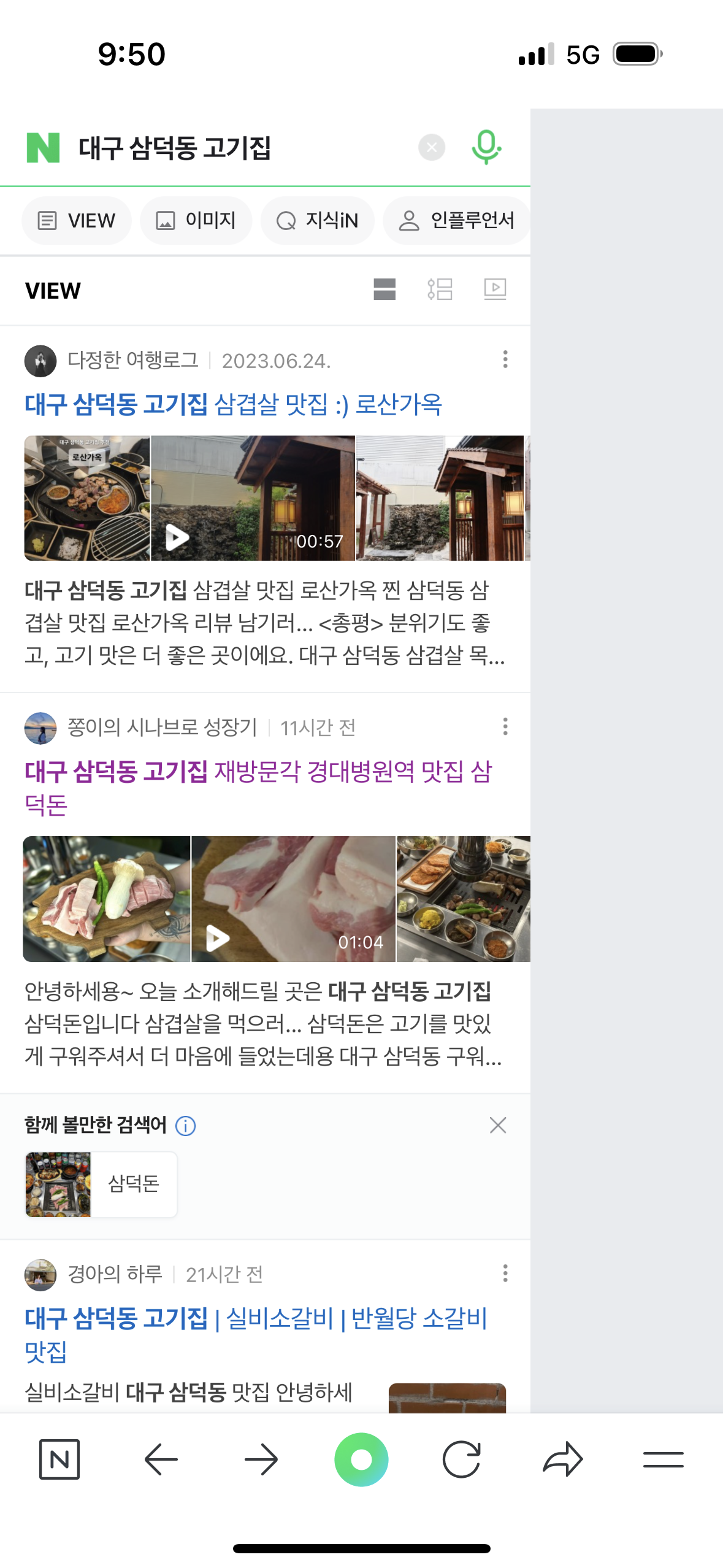Reload the page from bottom toolbar
Viewport: 723px width, 1568px height.
[461, 1459]
